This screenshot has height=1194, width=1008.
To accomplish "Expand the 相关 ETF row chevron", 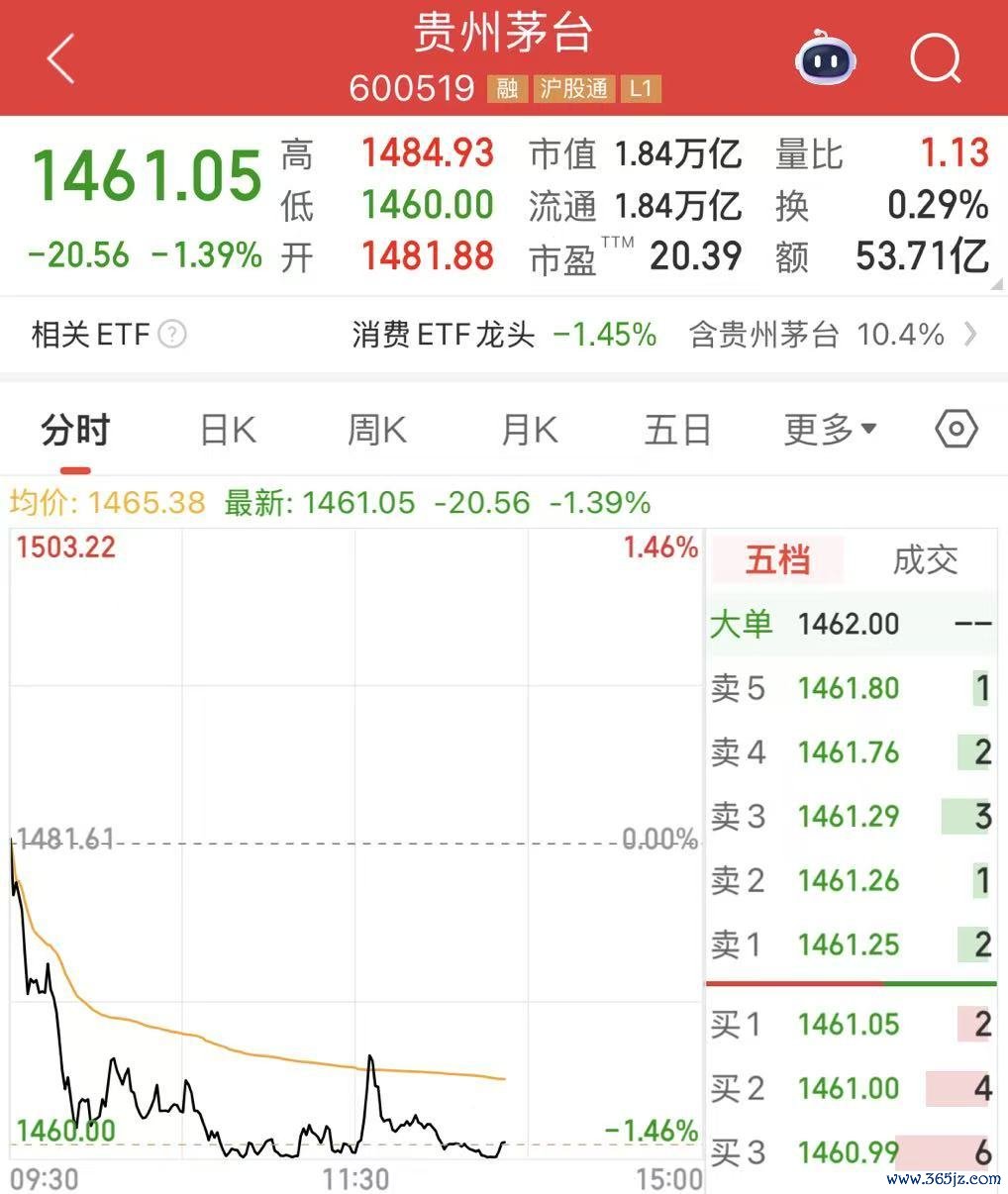I will coord(970,335).
